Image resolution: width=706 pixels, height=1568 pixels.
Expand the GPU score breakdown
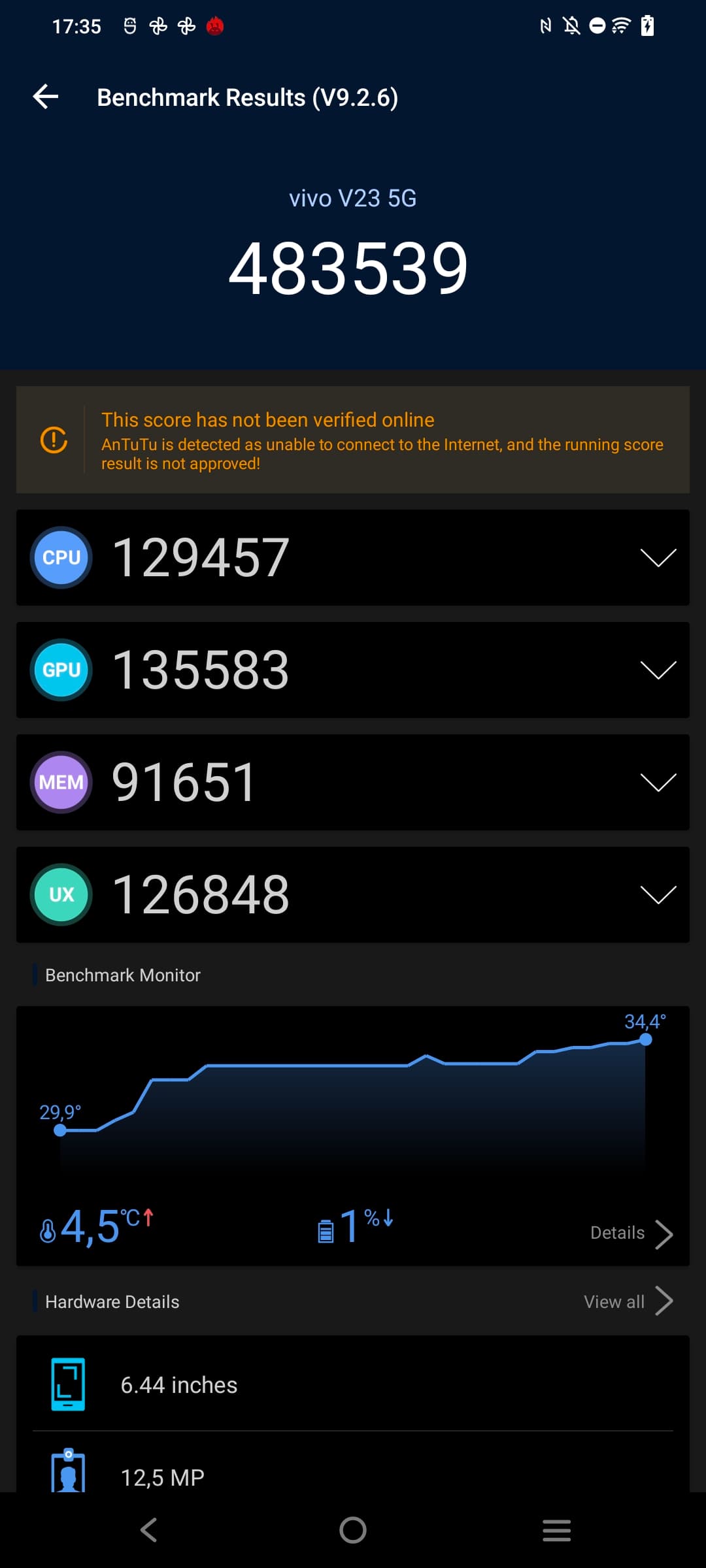tap(658, 670)
